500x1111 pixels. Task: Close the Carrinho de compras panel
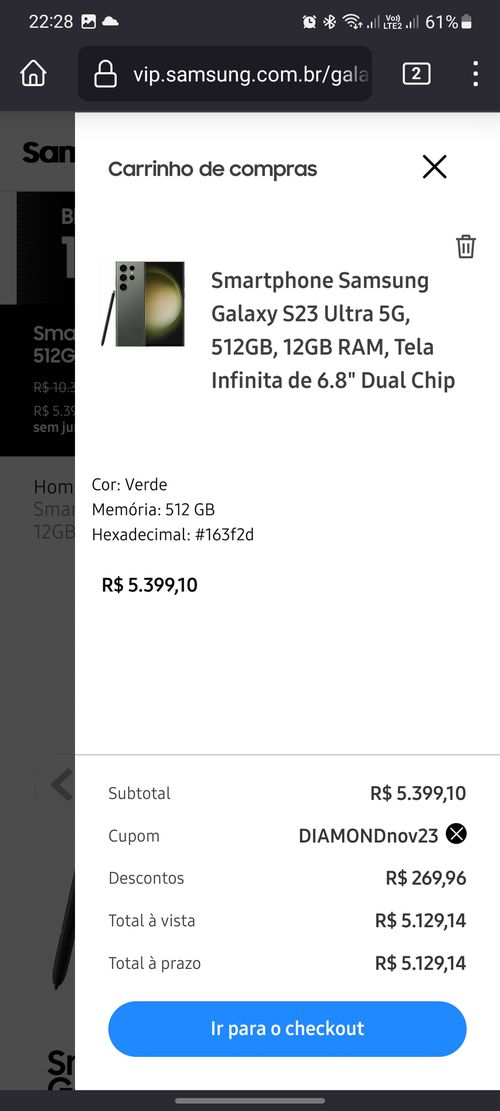coord(434,167)
